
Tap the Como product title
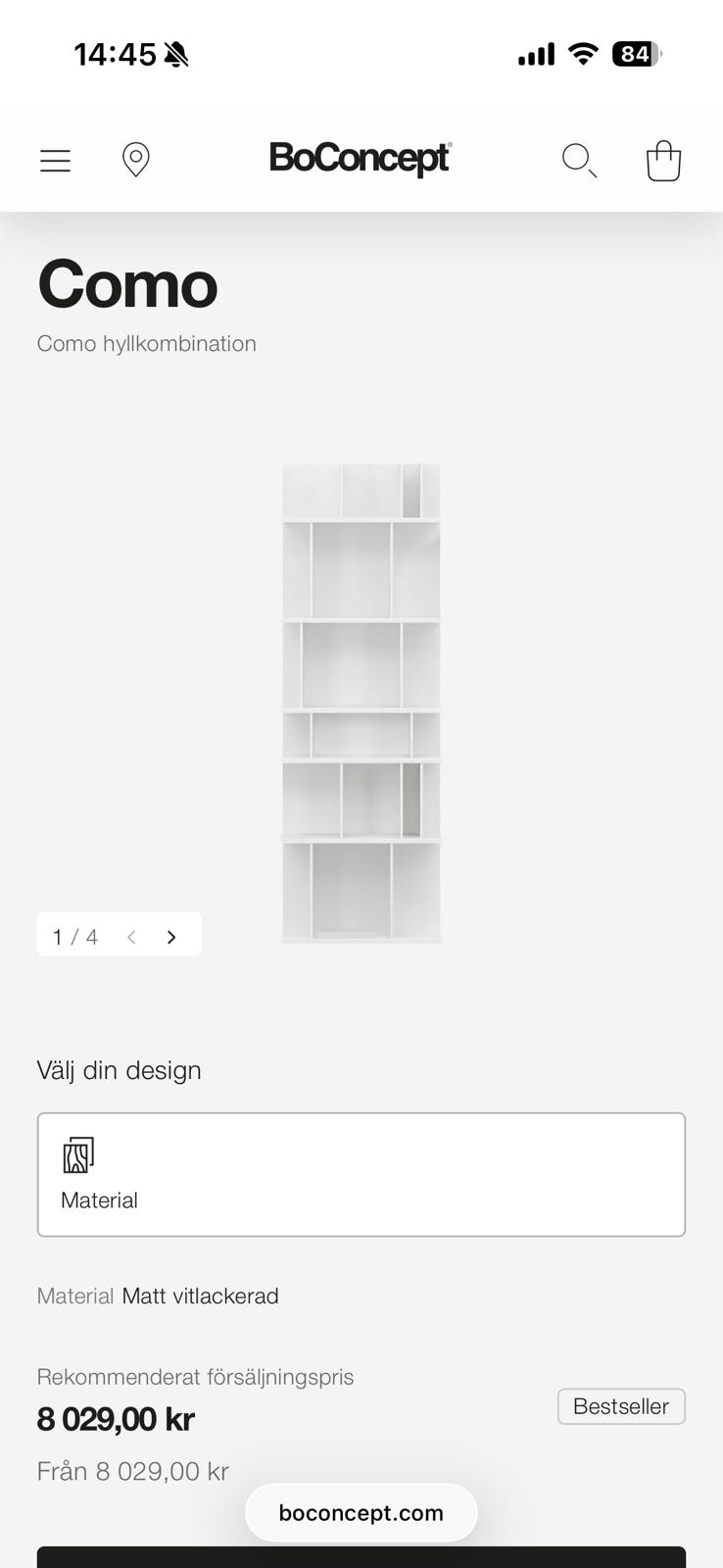pyautogui.click(x=127, y=285)
